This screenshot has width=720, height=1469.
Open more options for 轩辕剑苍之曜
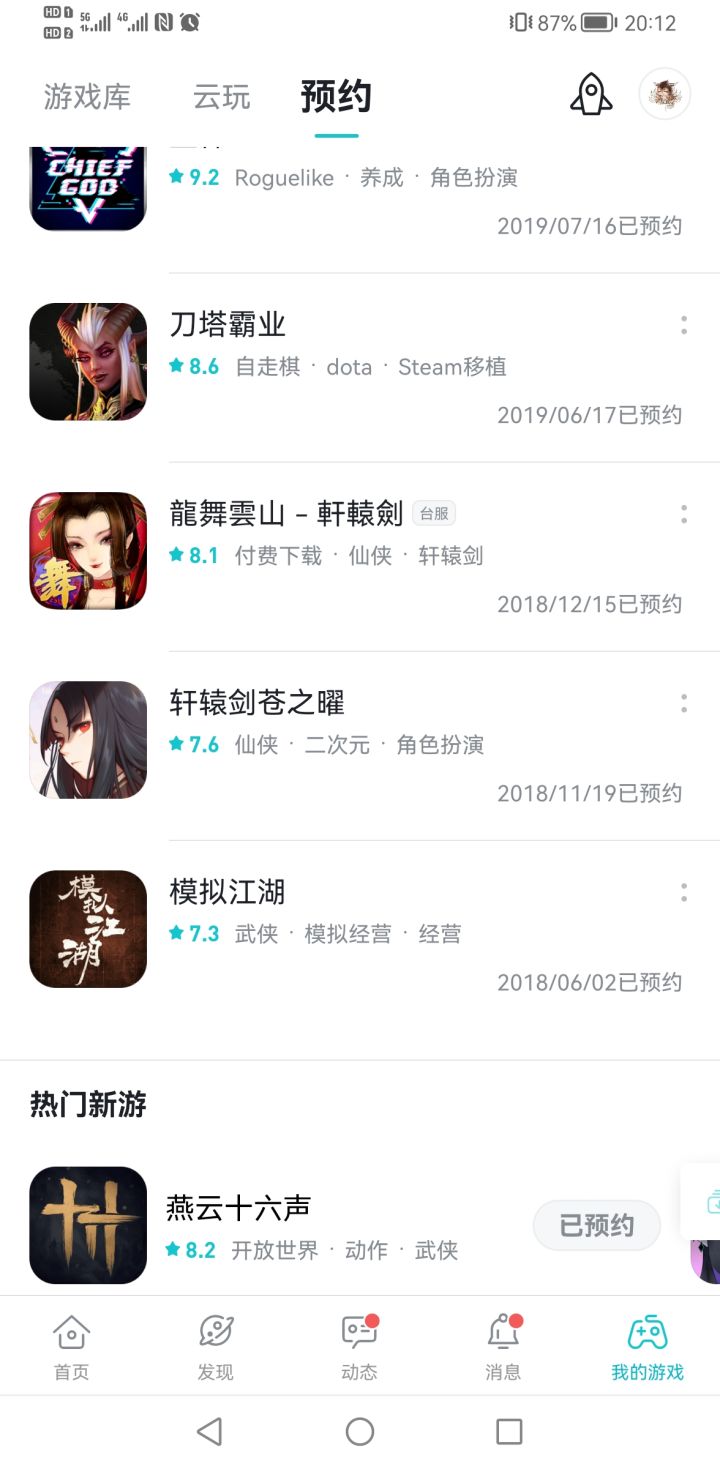[x=684, y=703]
